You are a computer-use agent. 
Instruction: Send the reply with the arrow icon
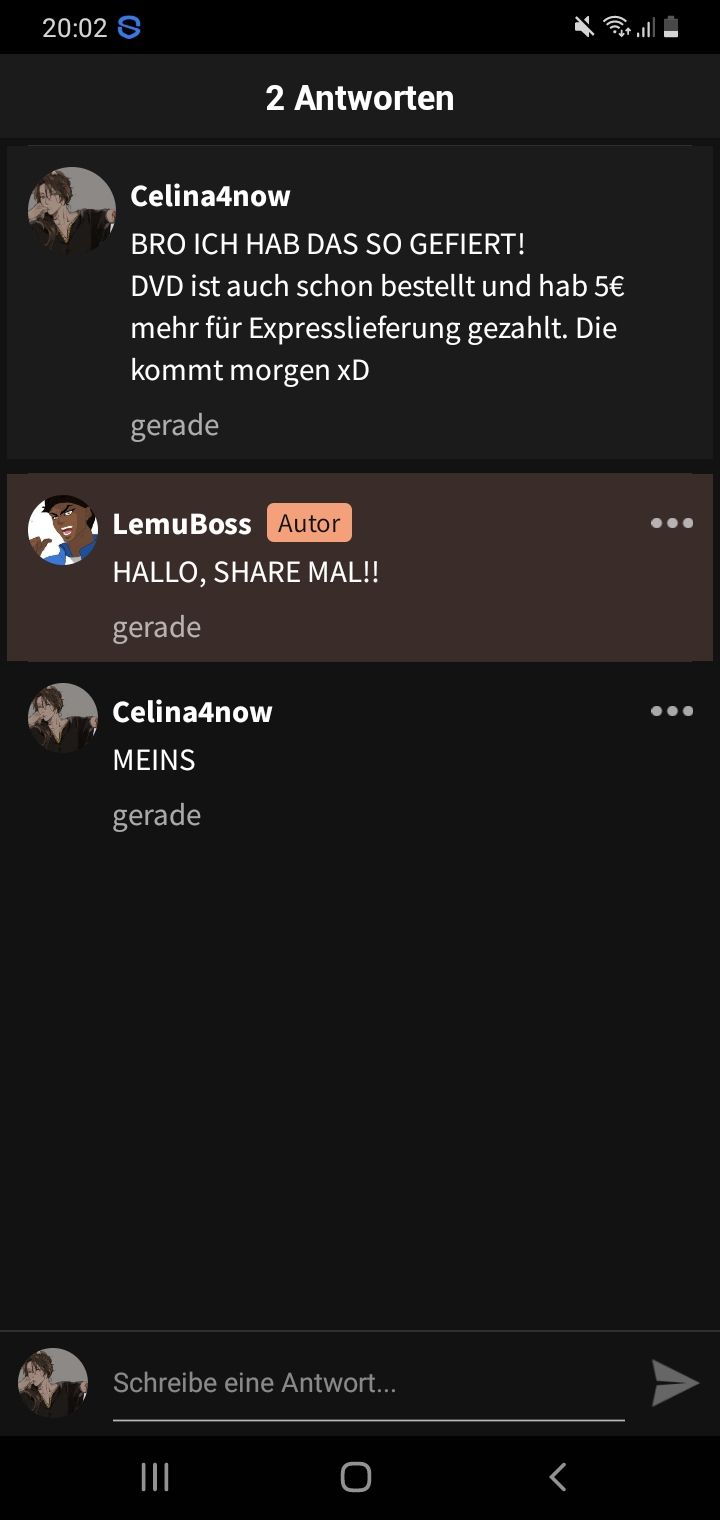[x=675, y=1383]
